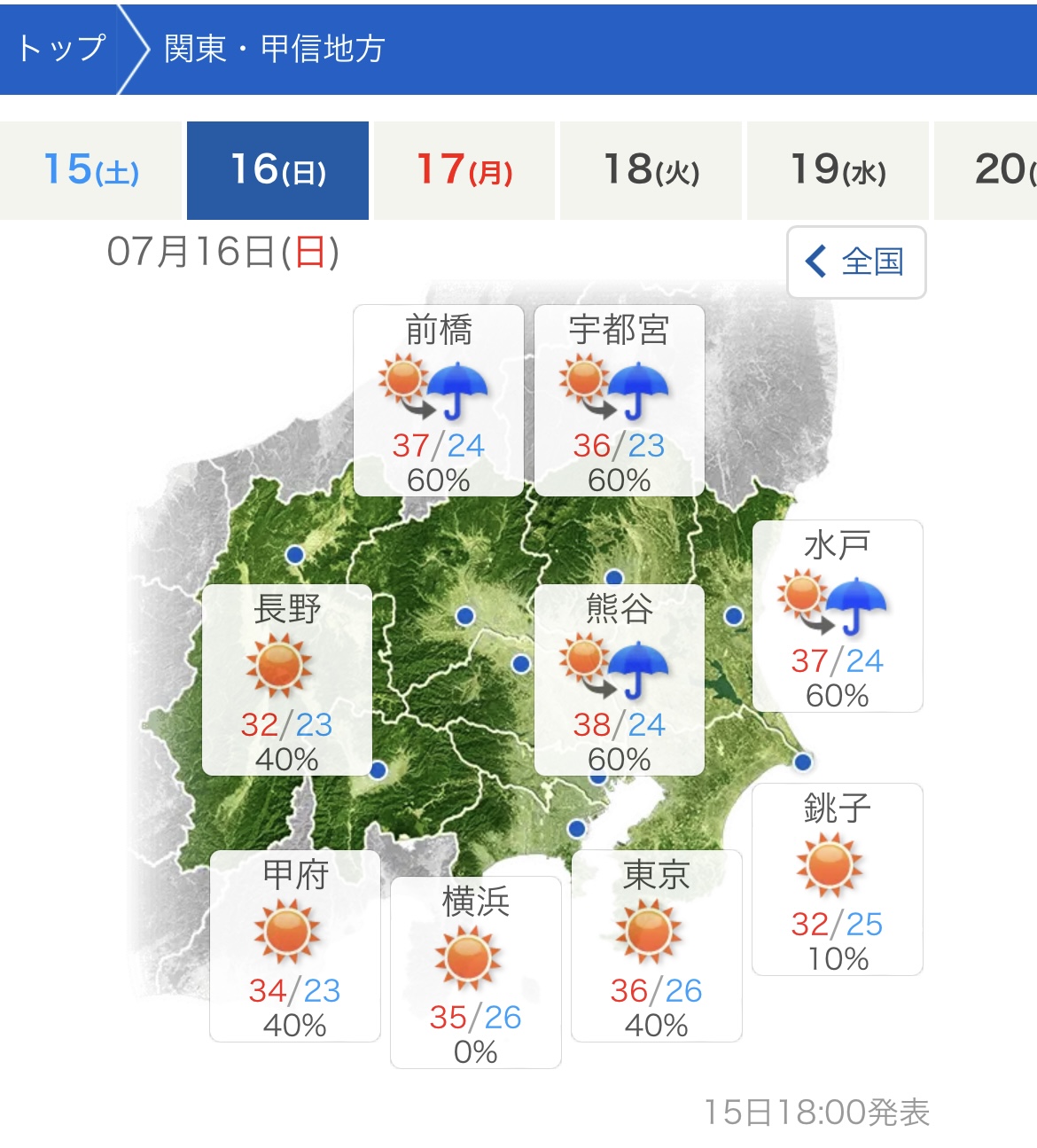This screenshot has width=1037, height=1148.
Task: Go back to the 全国 map
Action: point(855,262)
